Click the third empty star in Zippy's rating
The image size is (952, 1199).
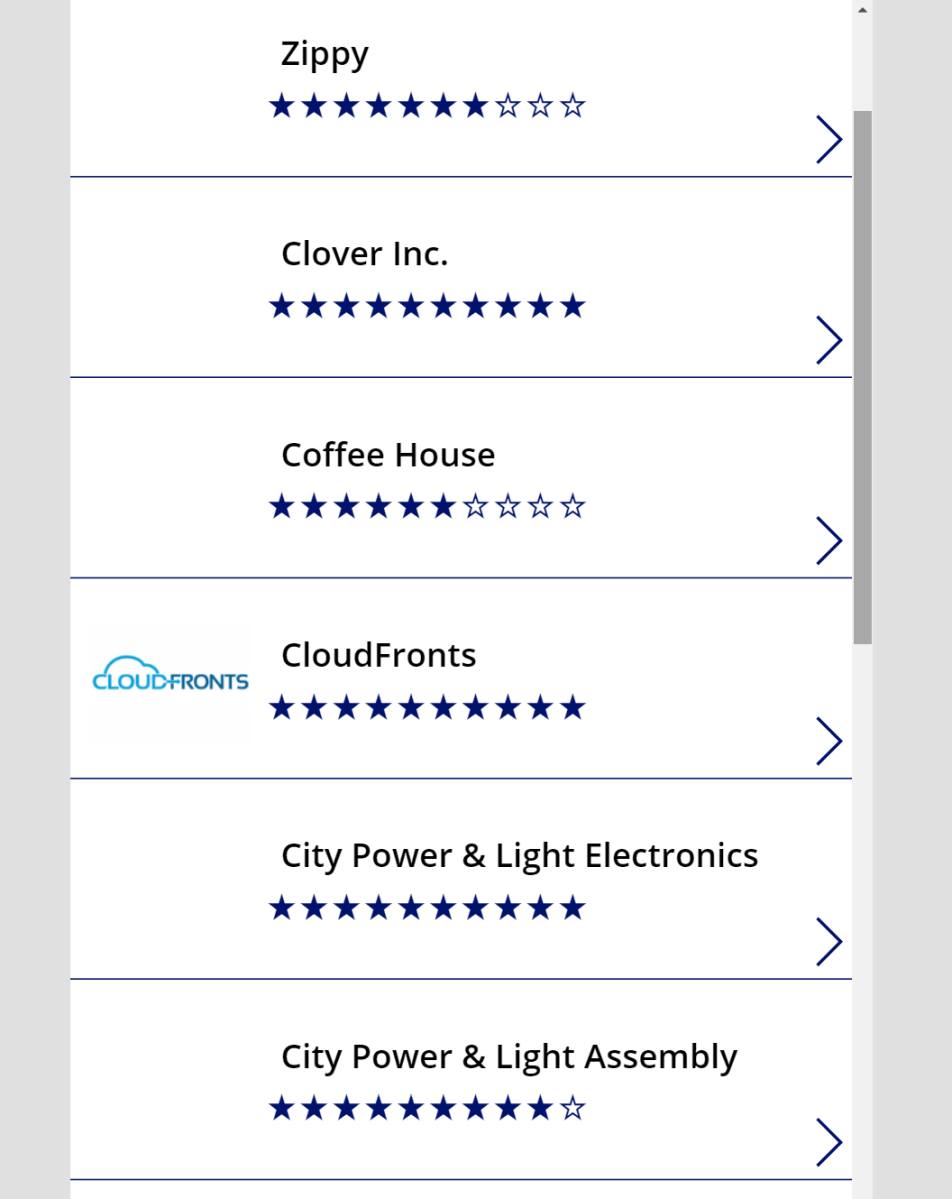point(572,105)
